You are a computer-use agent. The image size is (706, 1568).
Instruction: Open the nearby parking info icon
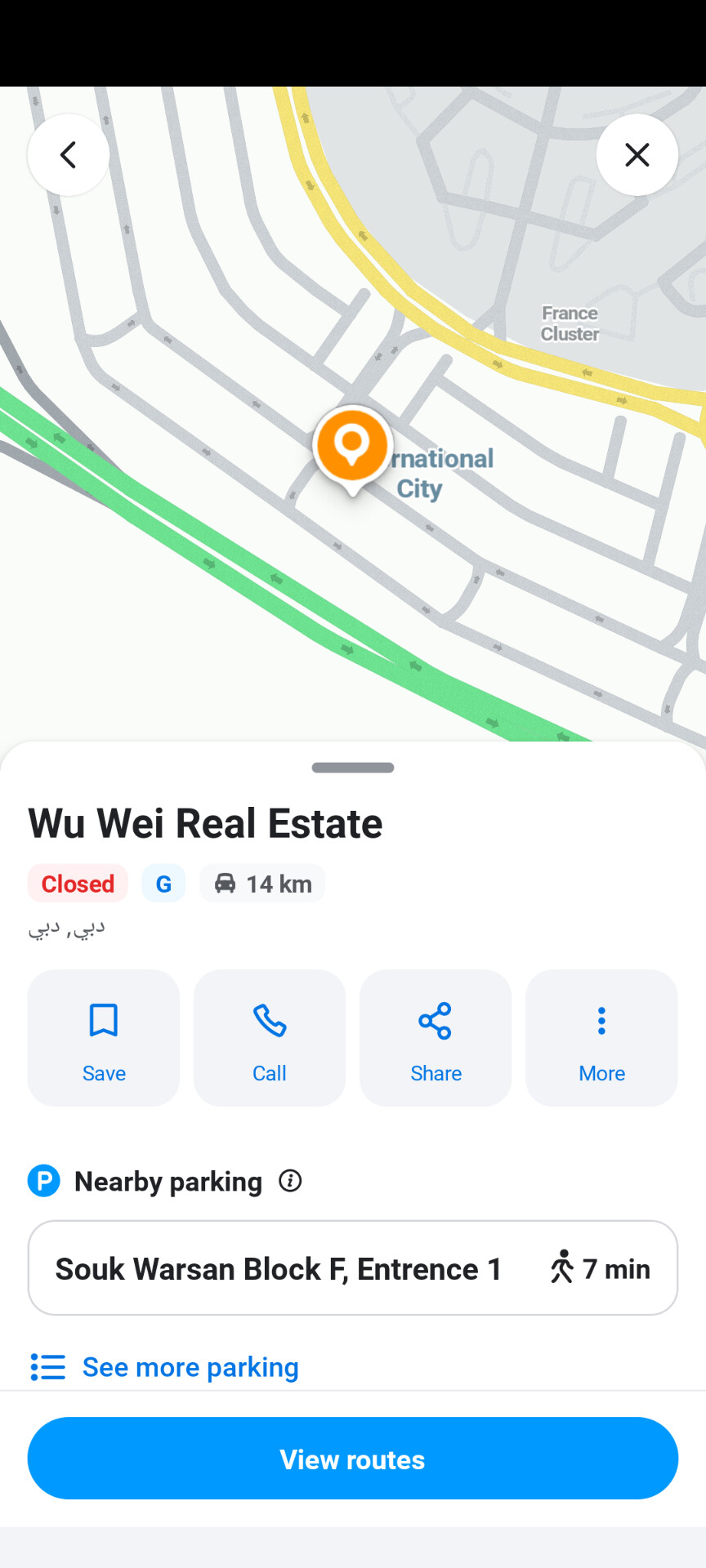tap(290, 1181)
